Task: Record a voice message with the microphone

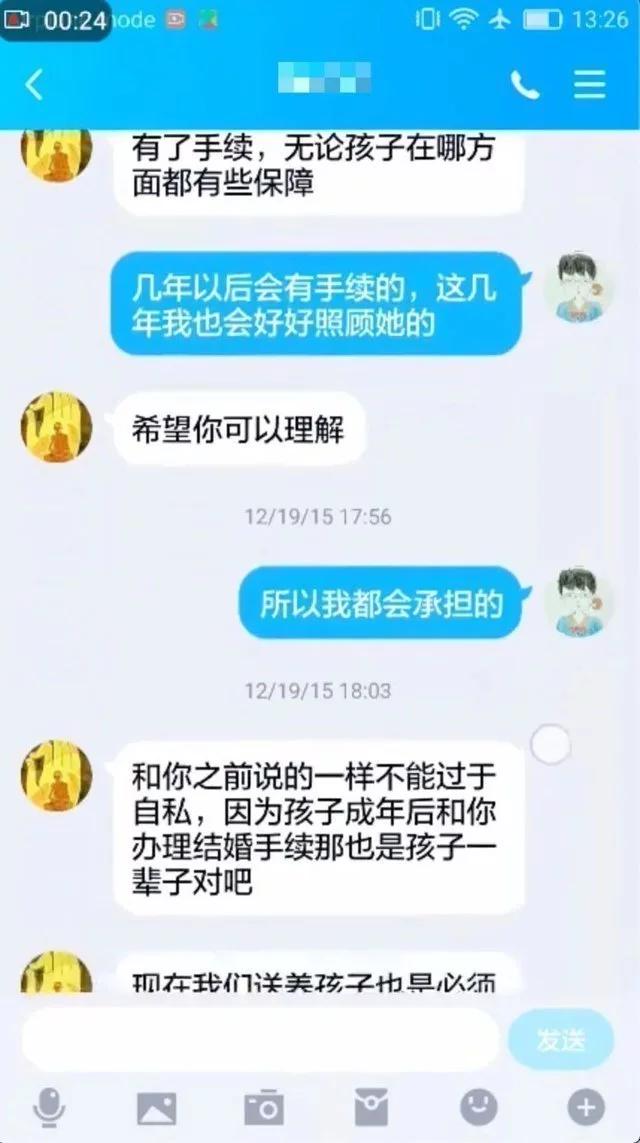Action: (x=48, y=1107)
